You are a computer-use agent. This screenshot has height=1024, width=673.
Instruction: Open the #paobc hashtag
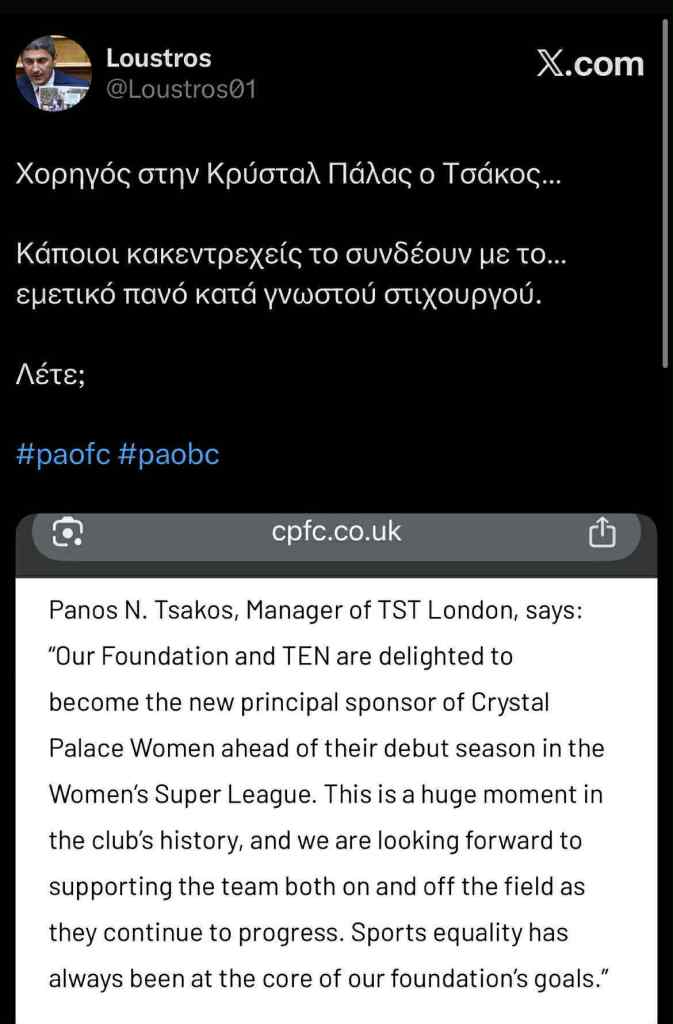click(168, 455)
